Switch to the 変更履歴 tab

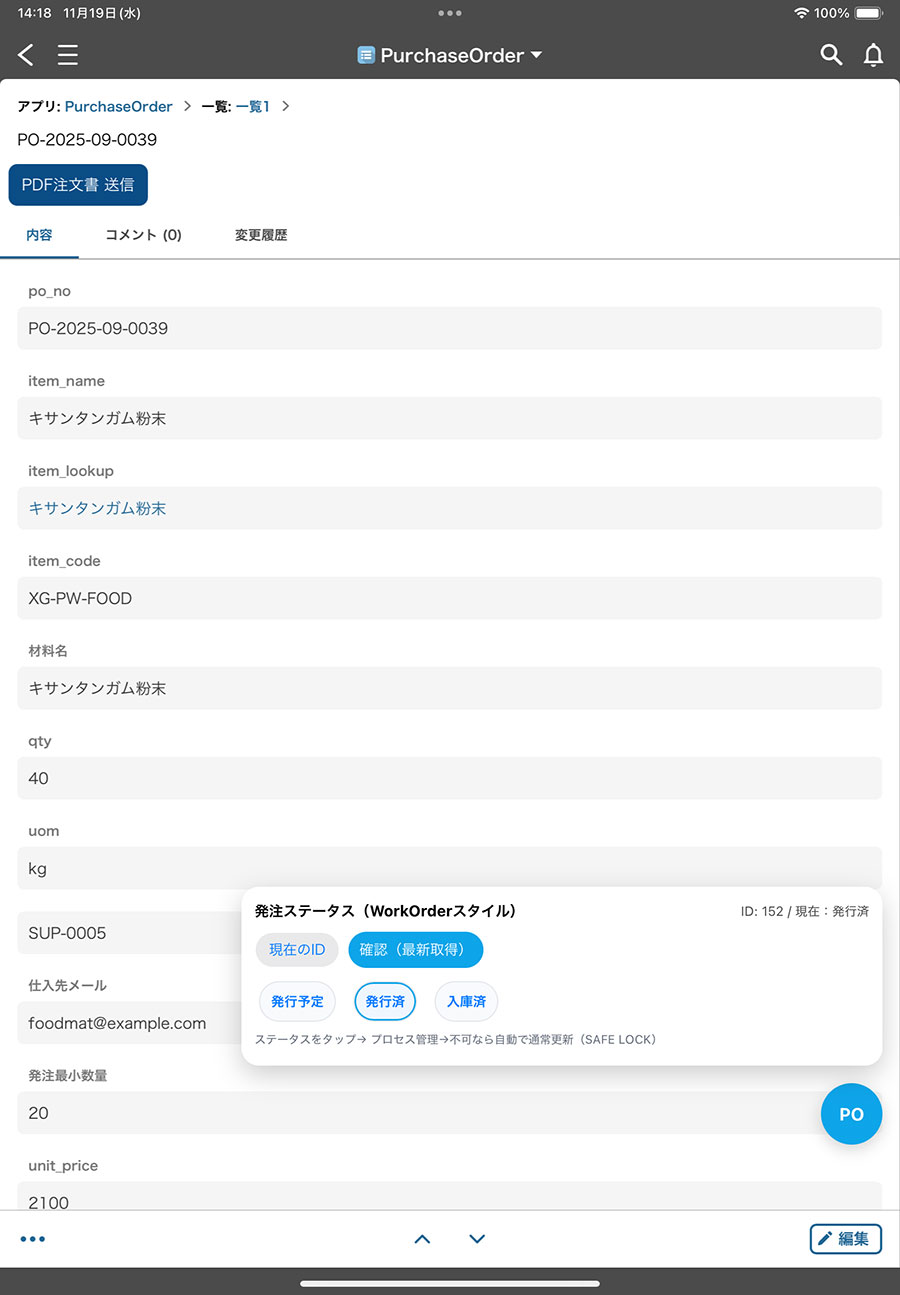261,235
